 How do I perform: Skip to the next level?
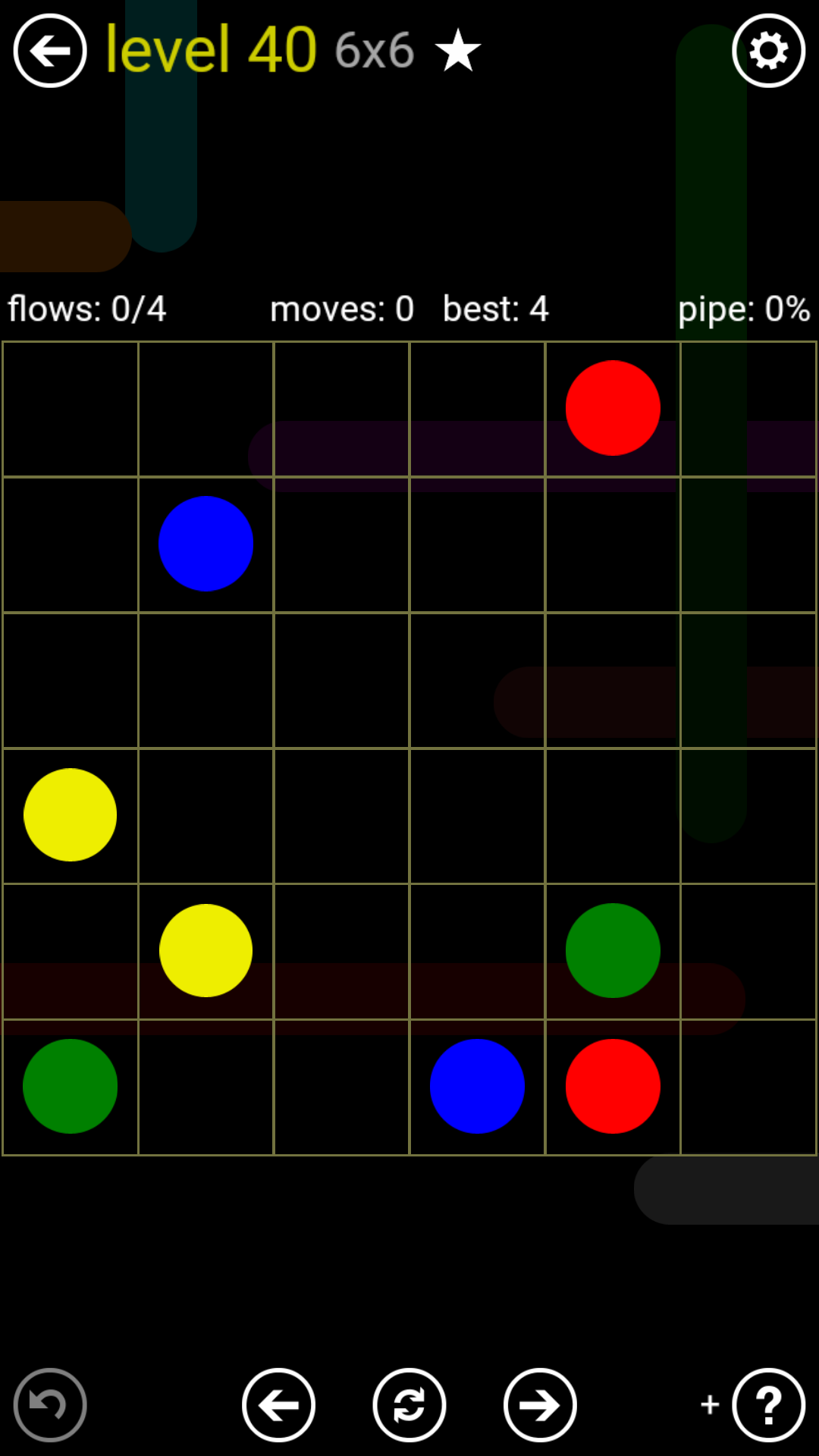(540, 1404)
